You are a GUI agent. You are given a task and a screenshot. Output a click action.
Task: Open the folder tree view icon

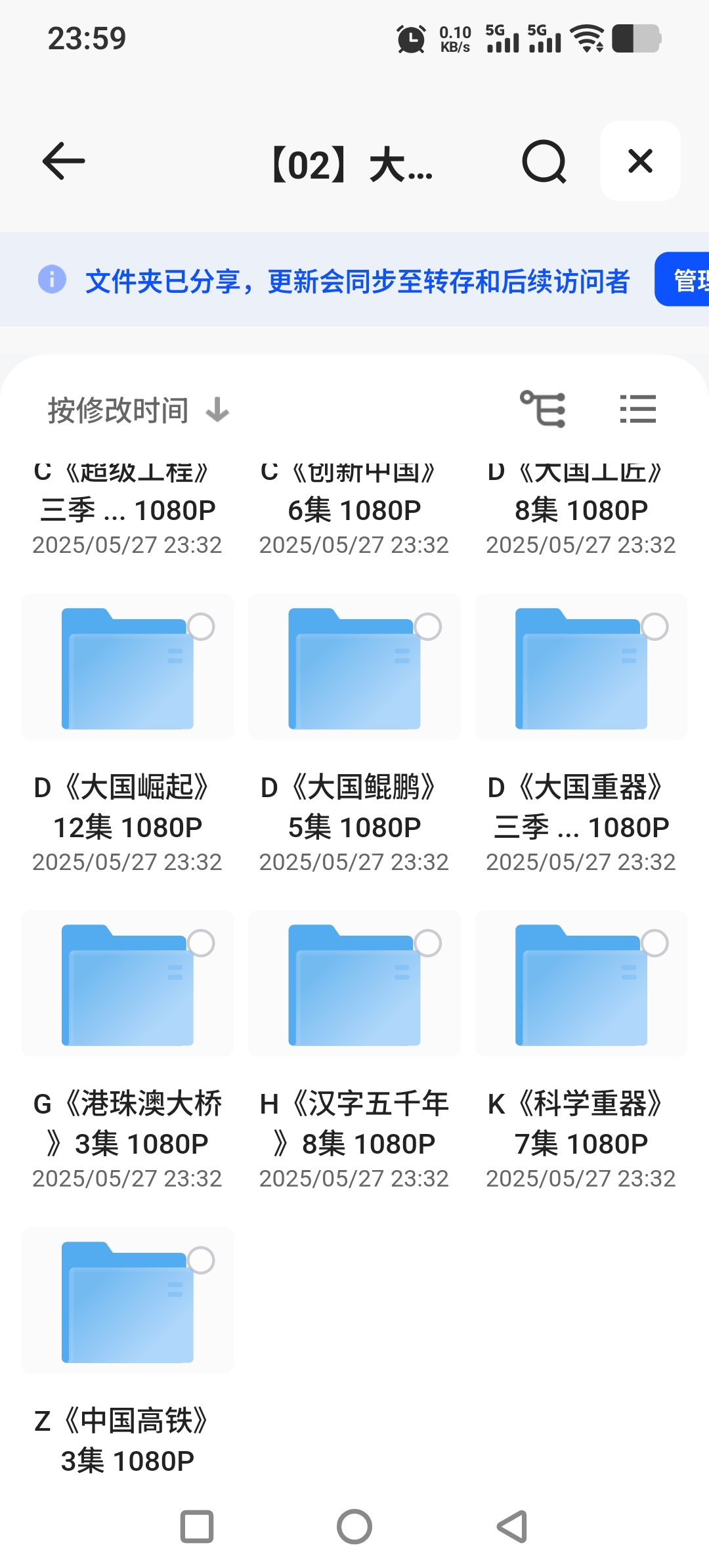(x=543, y=409)
